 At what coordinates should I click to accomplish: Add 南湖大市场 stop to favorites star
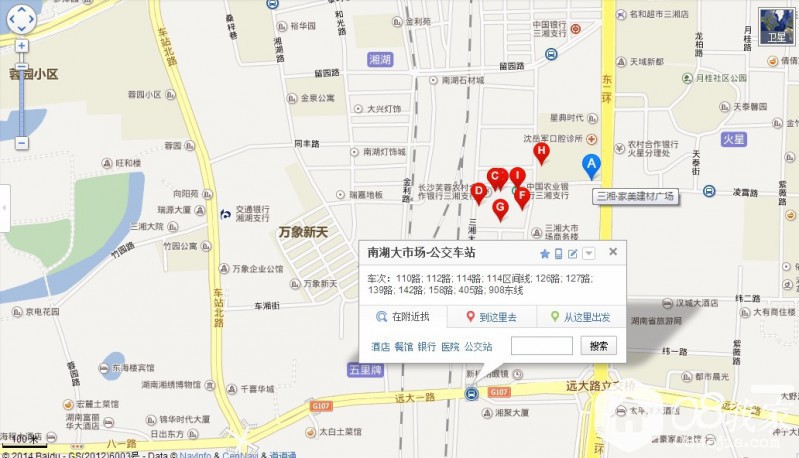[545, 254]
